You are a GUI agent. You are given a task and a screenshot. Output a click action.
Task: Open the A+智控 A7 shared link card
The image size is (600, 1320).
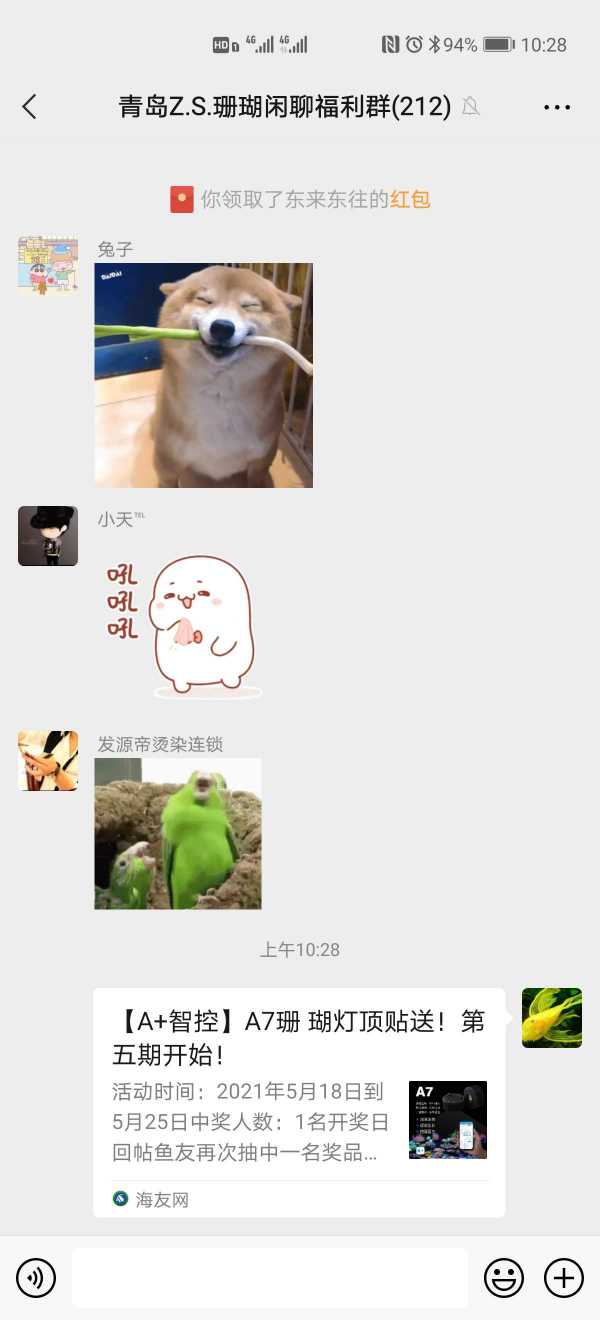[299, 1100]
